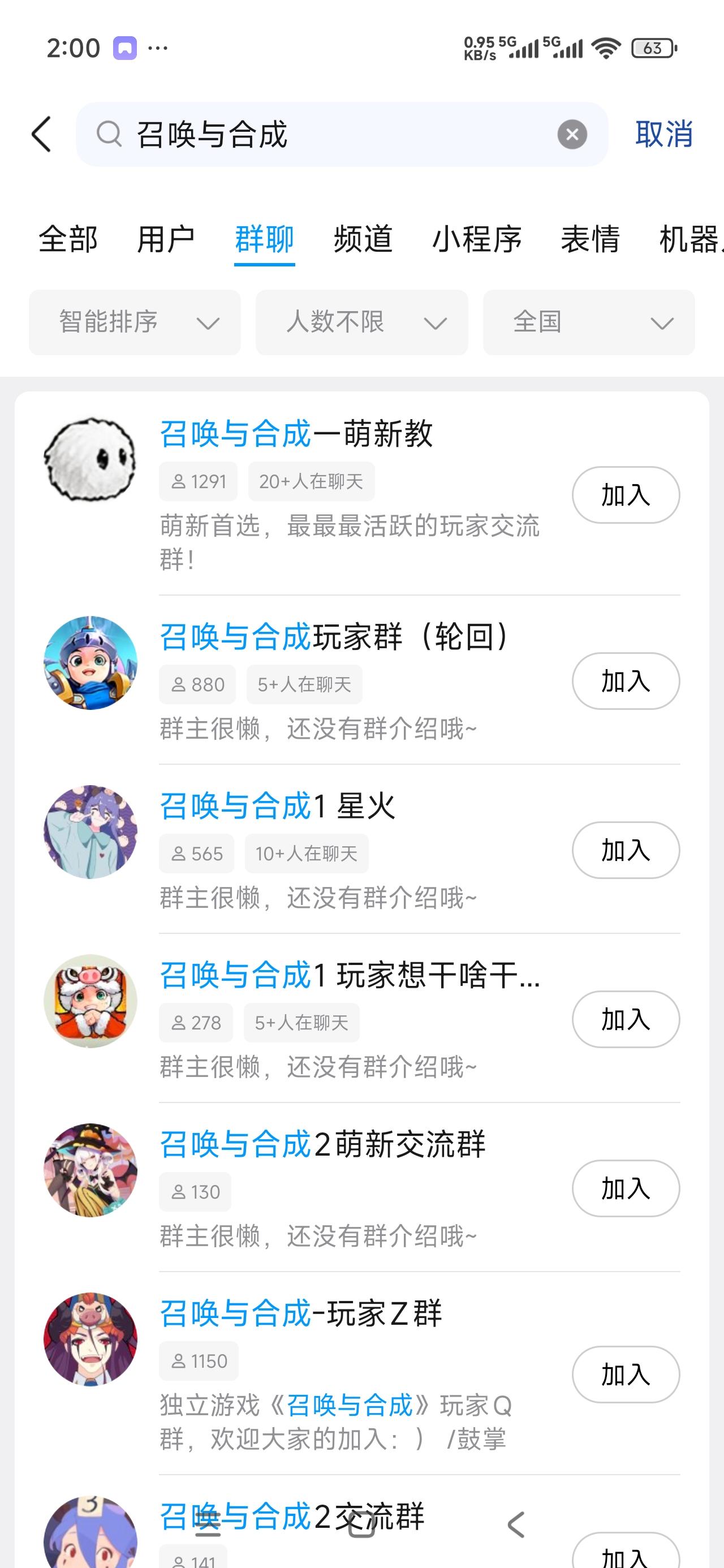This screenshot has height=1568, width=724.
Task: Switch to the 表情 tab
Action: click(x=590, y=239)
